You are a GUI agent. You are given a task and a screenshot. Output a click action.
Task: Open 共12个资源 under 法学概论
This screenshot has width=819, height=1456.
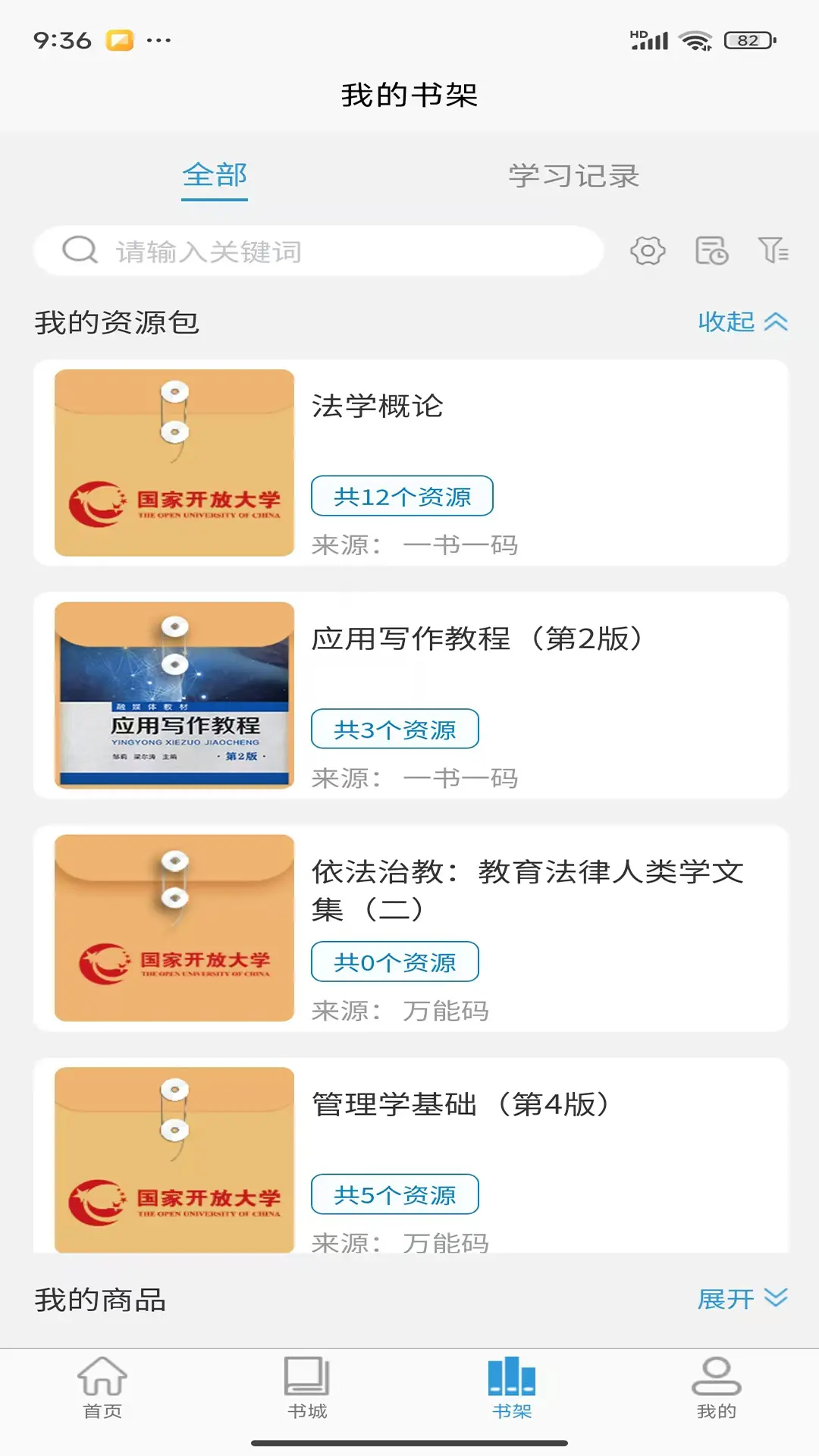[402, 497]
